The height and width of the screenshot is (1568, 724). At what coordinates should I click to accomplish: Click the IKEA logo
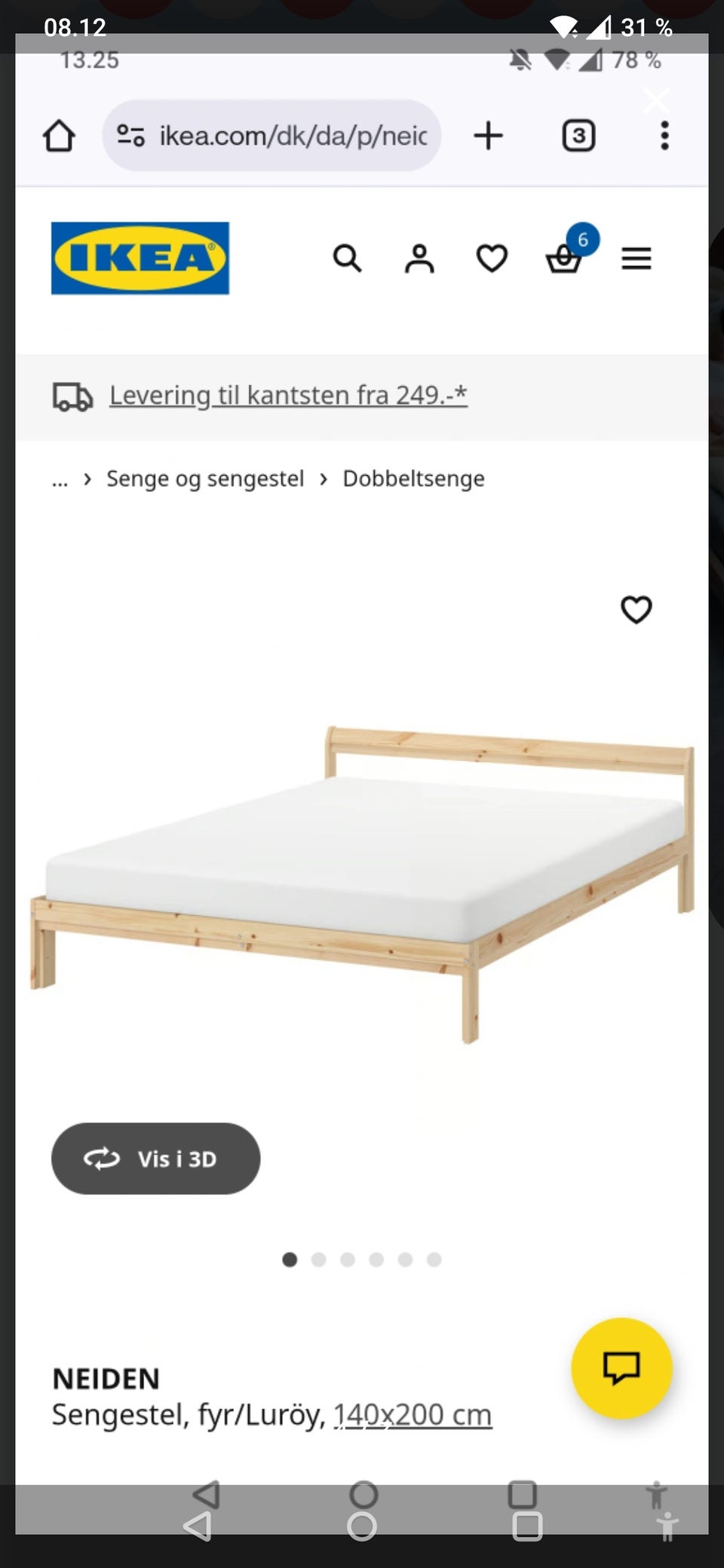point(140,259)
